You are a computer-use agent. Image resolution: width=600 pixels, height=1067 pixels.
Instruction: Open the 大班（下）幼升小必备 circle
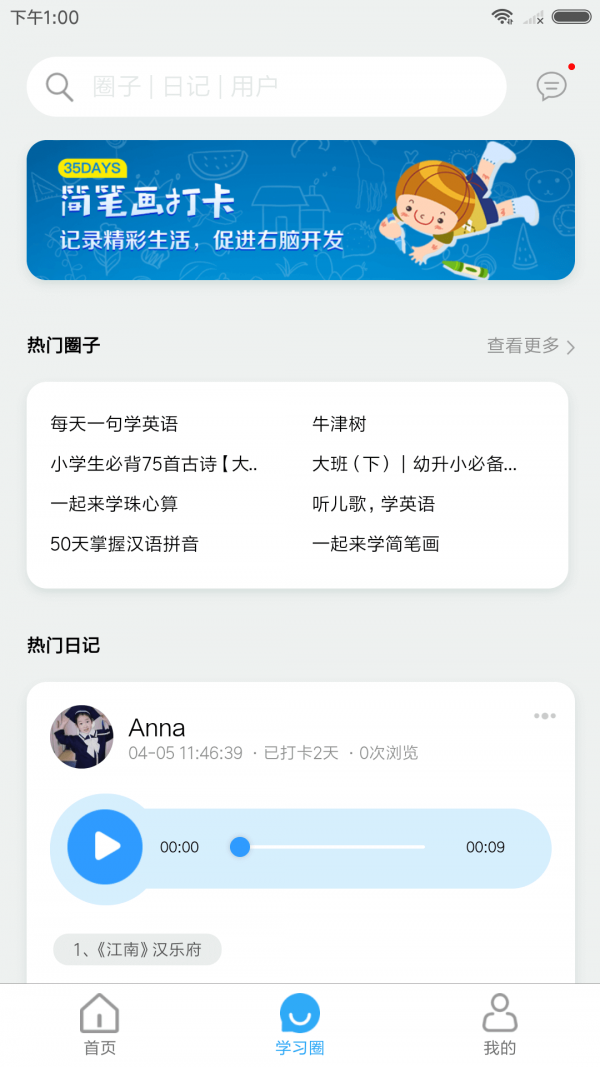[414, 464]
